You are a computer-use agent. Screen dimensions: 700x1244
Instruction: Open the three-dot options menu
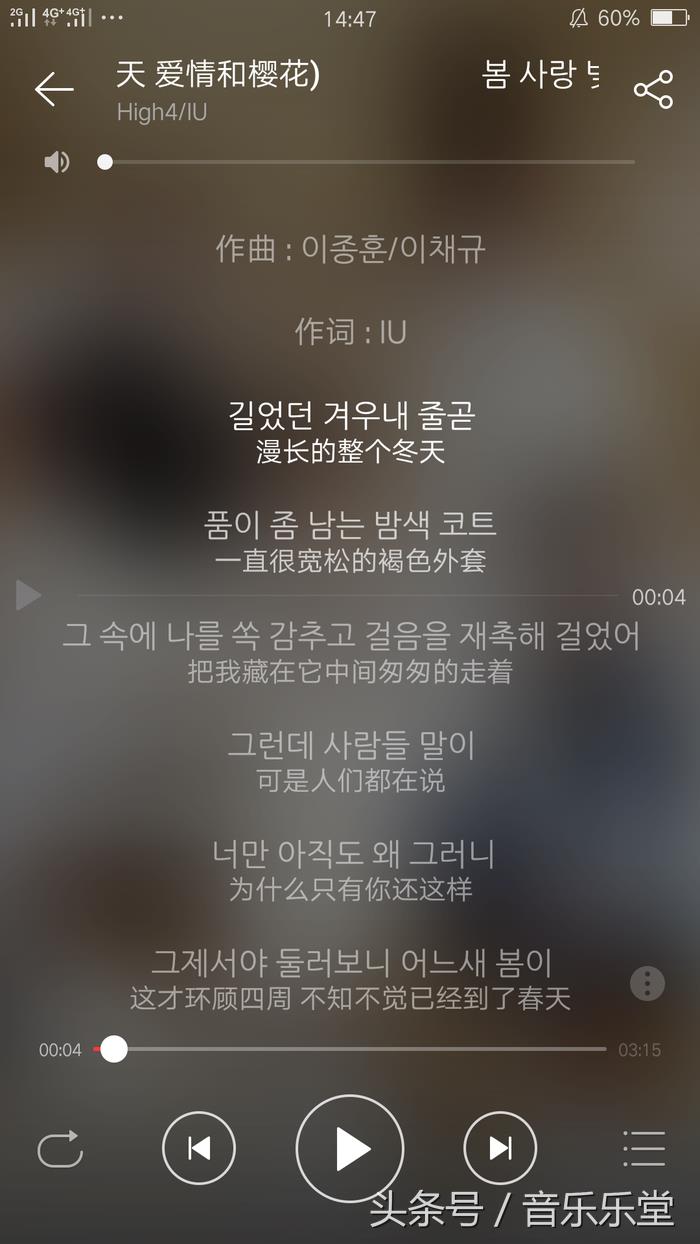[647, 983]
